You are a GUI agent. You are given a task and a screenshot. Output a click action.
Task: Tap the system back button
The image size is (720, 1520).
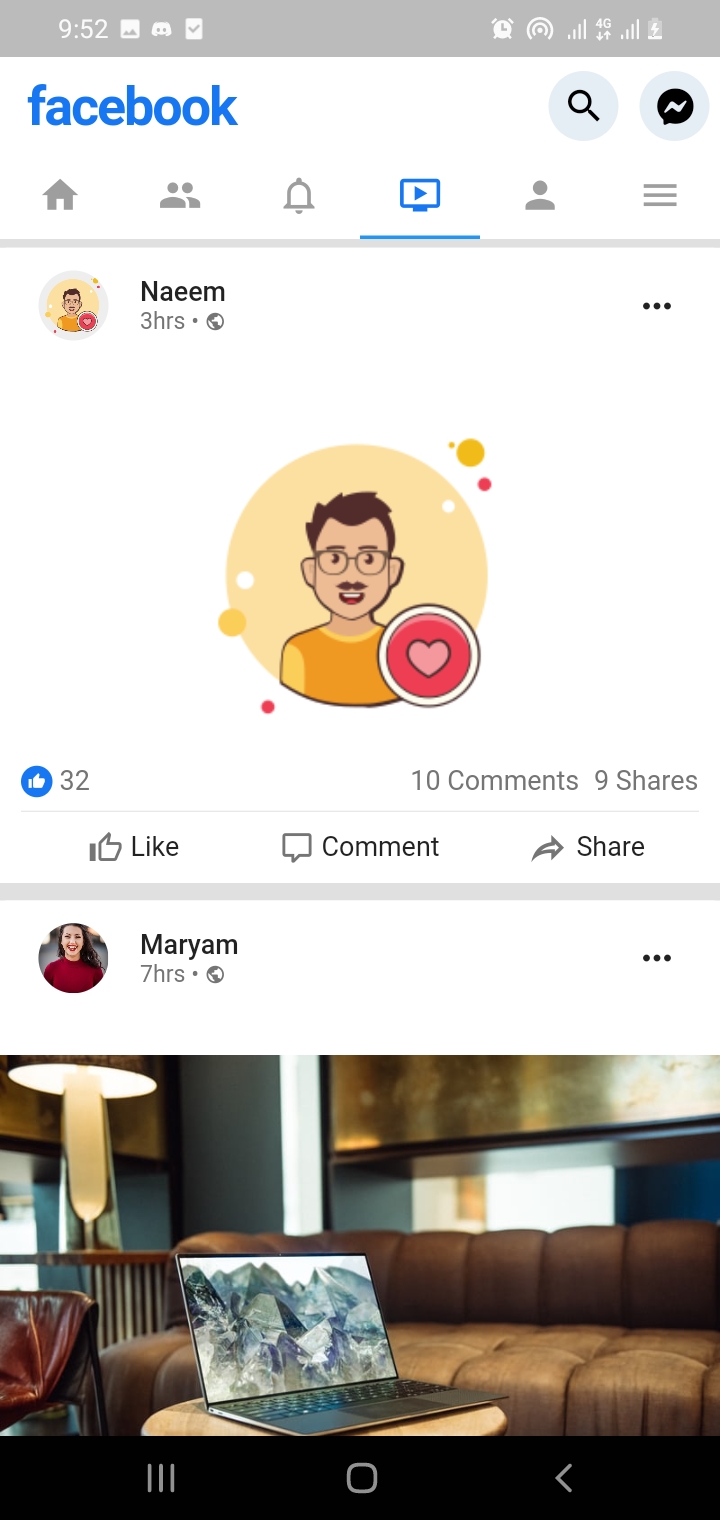564,1478
